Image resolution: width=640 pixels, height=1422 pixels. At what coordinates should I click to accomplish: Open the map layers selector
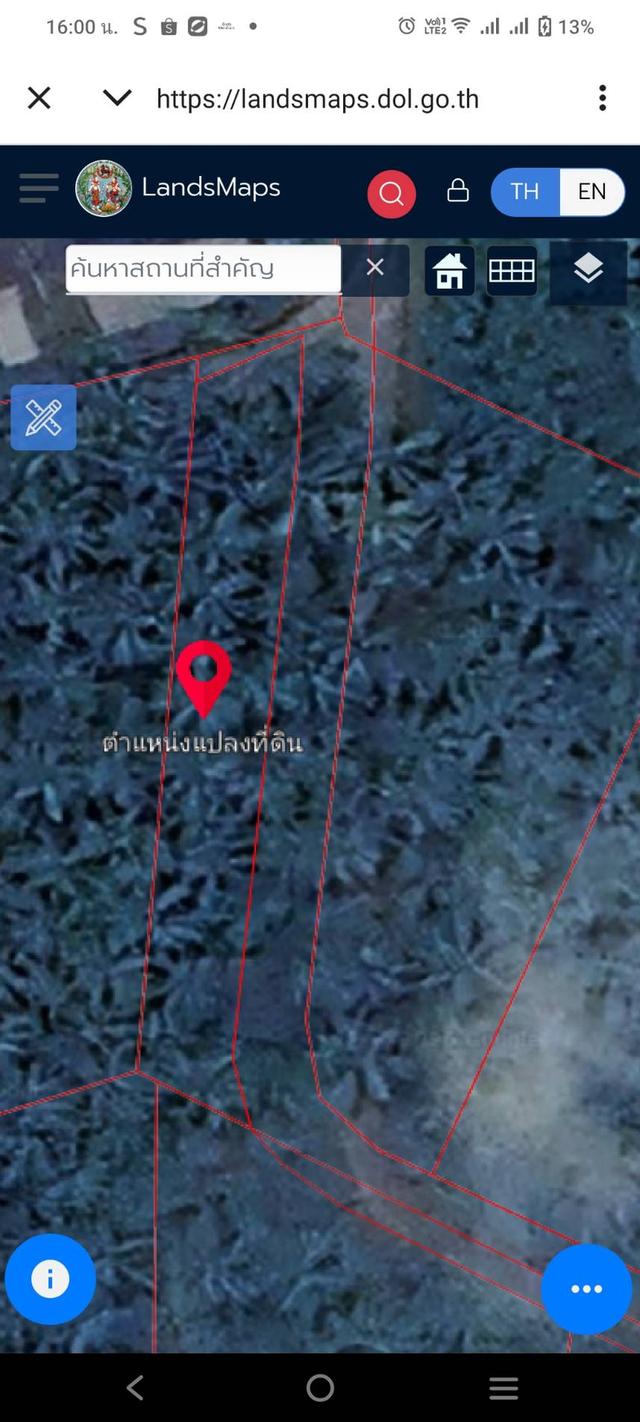(x=588, y=268)
